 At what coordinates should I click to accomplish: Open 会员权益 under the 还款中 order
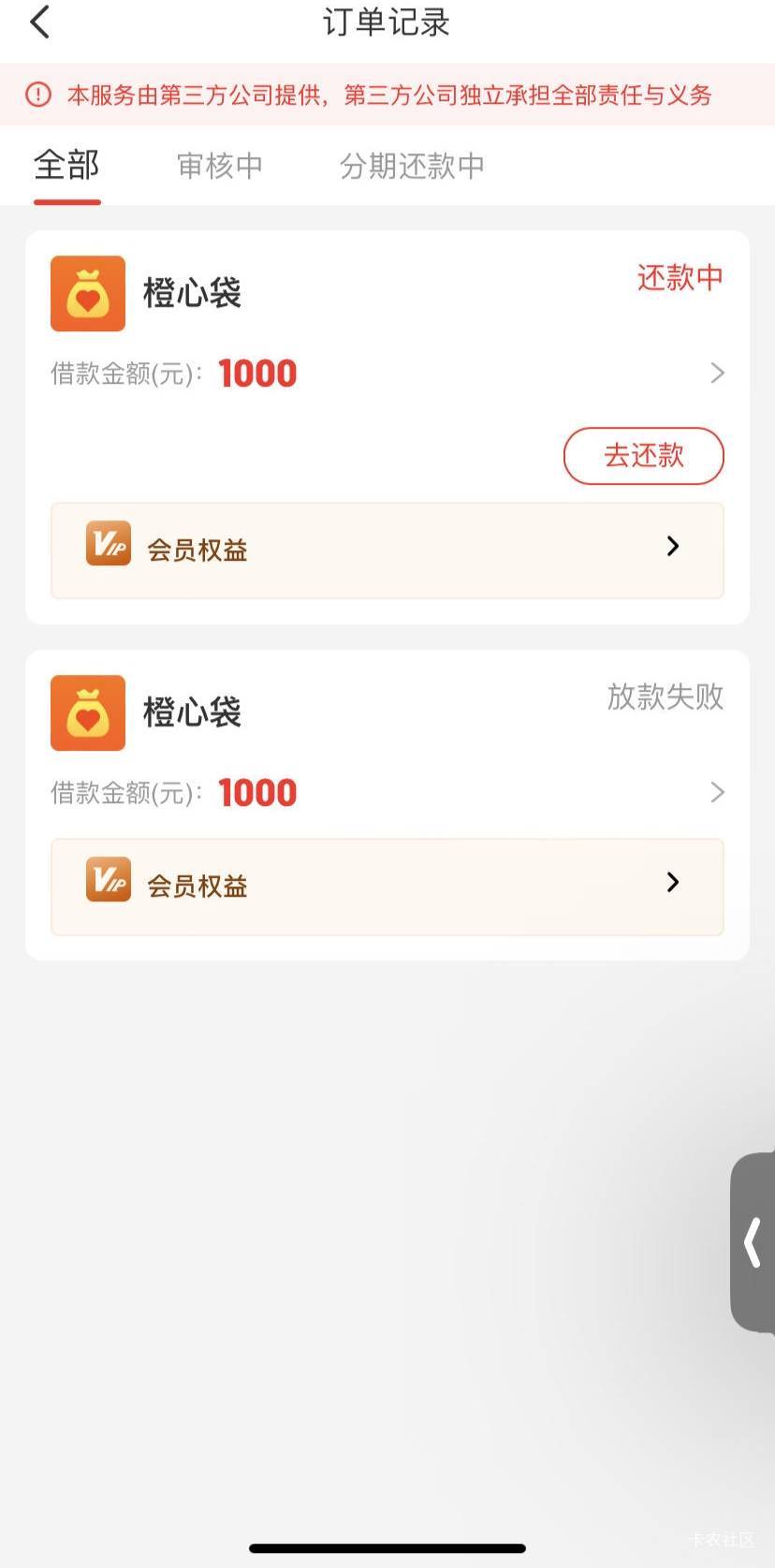[x=387, y=550]
